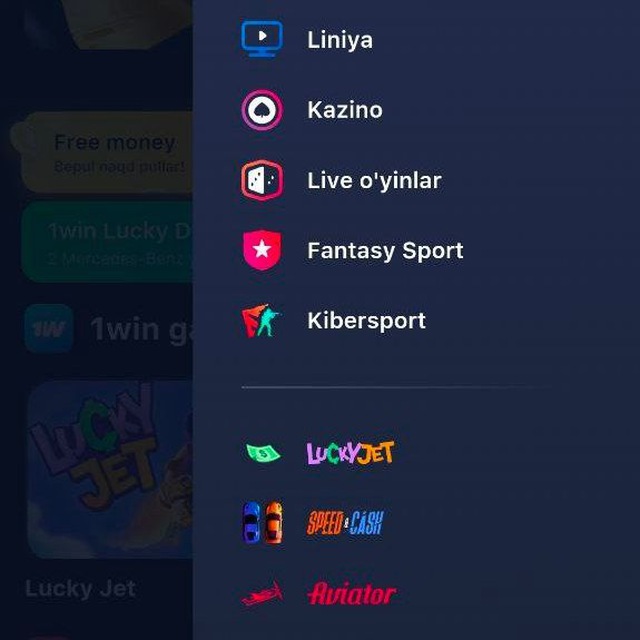Open Live o'yinlar in the drawer

[x=373, y=181]
